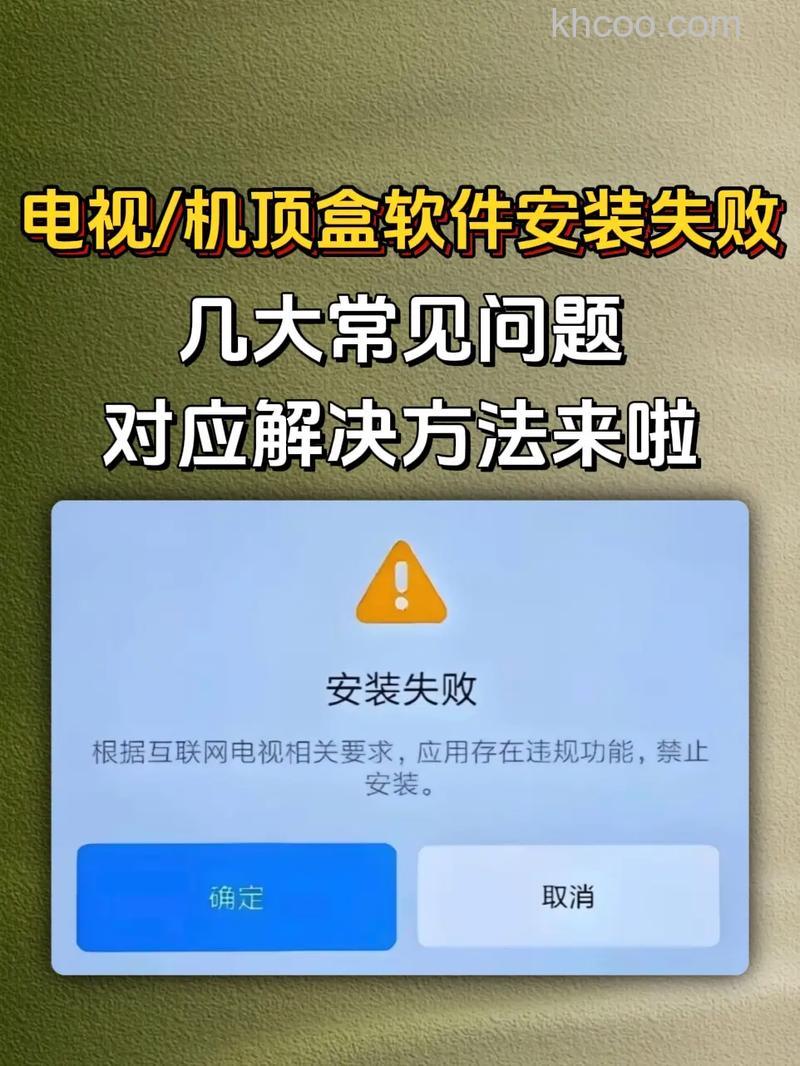The height and width of the screenshot is (1066, 800).
Task: Select the 安装失败 title text
Action: [x=401, y=685]
